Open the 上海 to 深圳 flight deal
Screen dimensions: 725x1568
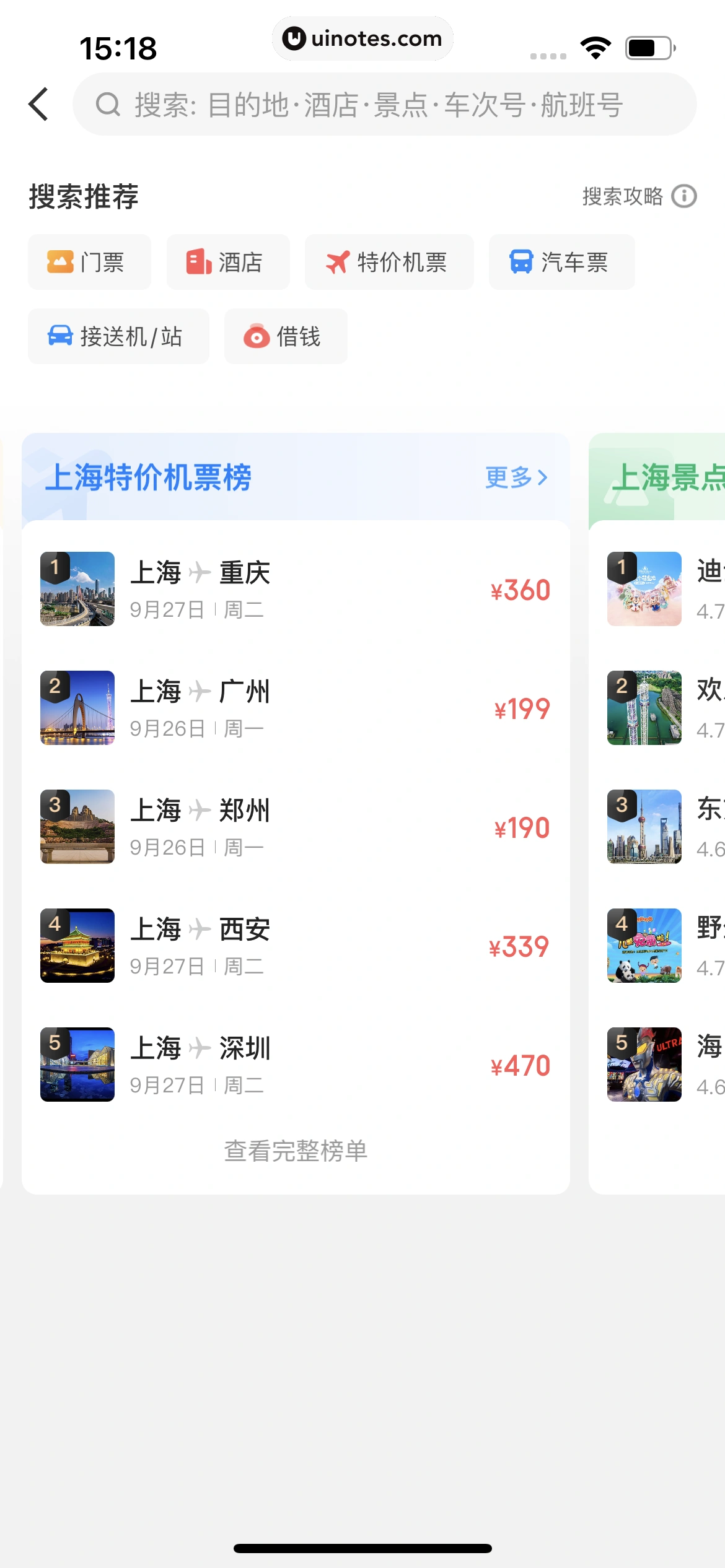[295, 1065]
